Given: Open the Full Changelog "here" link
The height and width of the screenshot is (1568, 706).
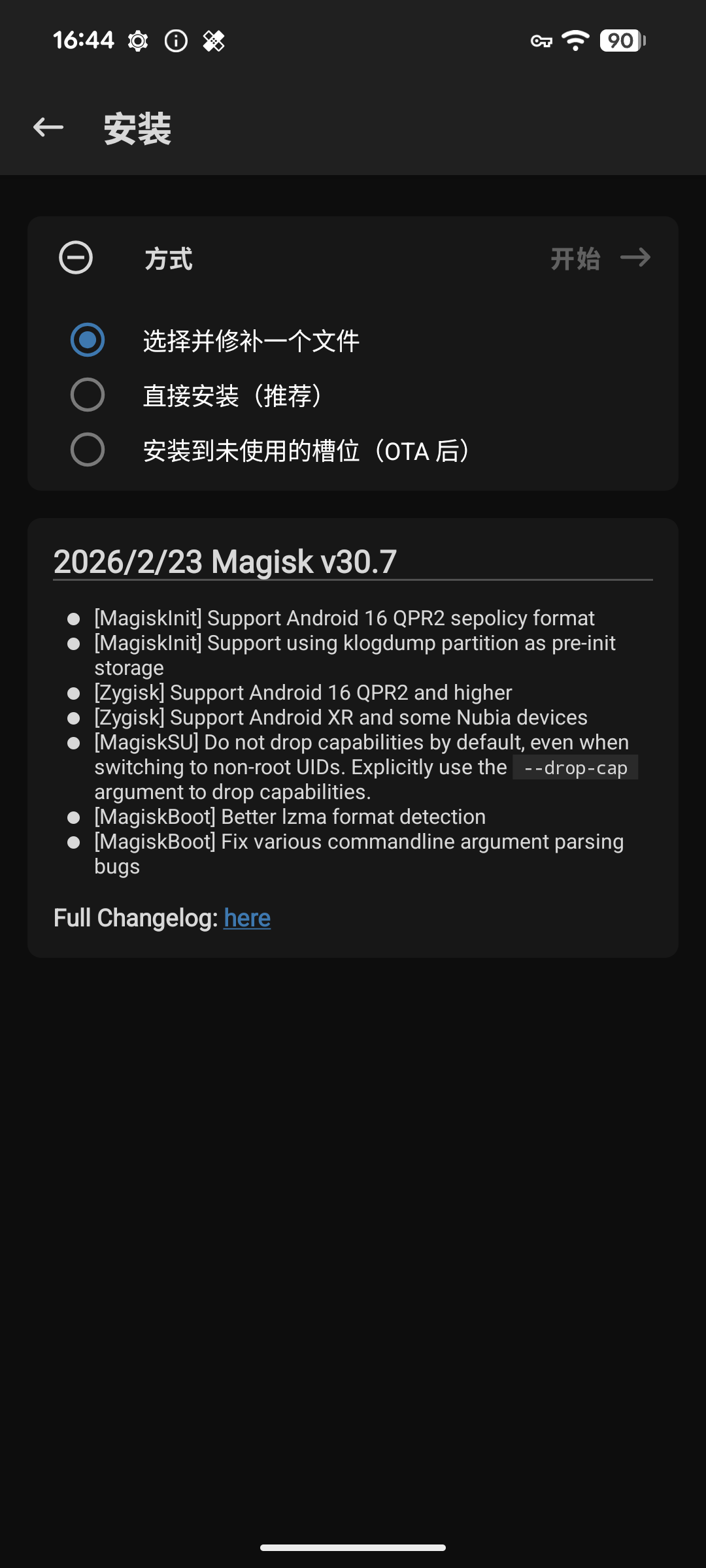Looking at the screenshot, I should 247,918.
